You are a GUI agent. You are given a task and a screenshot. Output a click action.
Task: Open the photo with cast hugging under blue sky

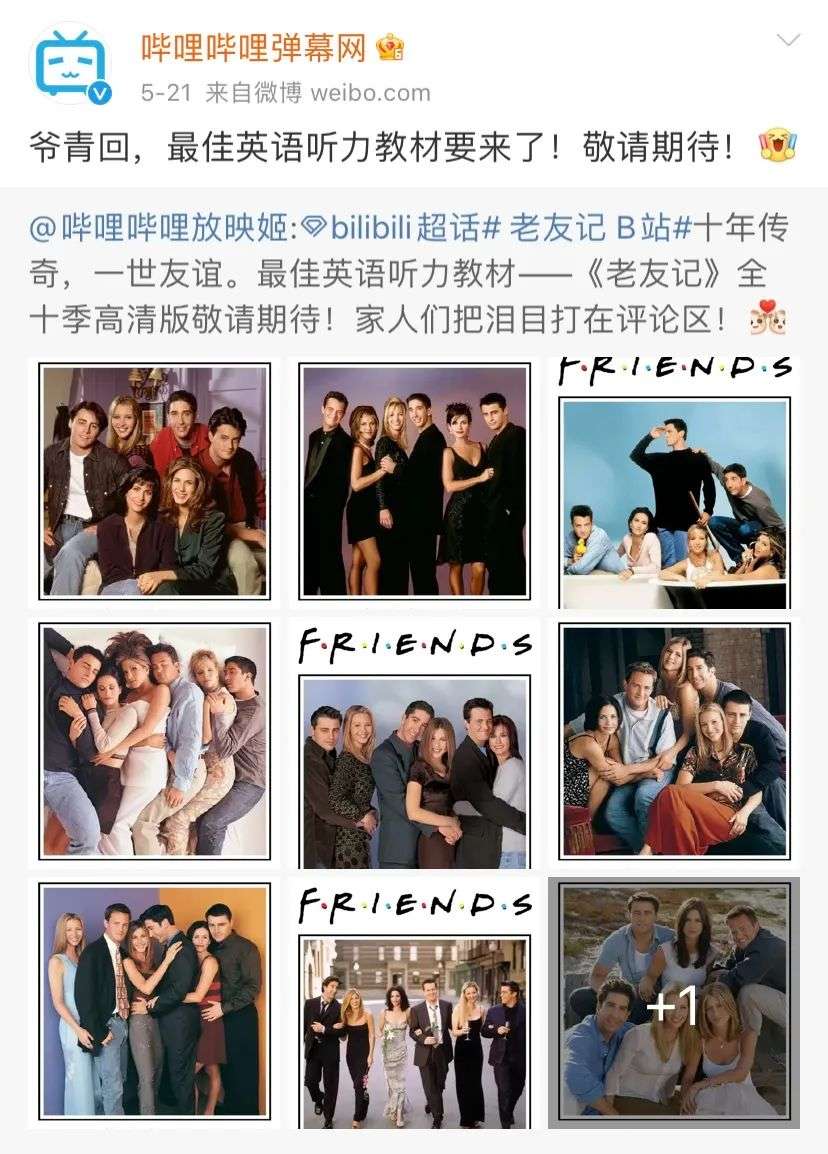click(x=414, y=742)
